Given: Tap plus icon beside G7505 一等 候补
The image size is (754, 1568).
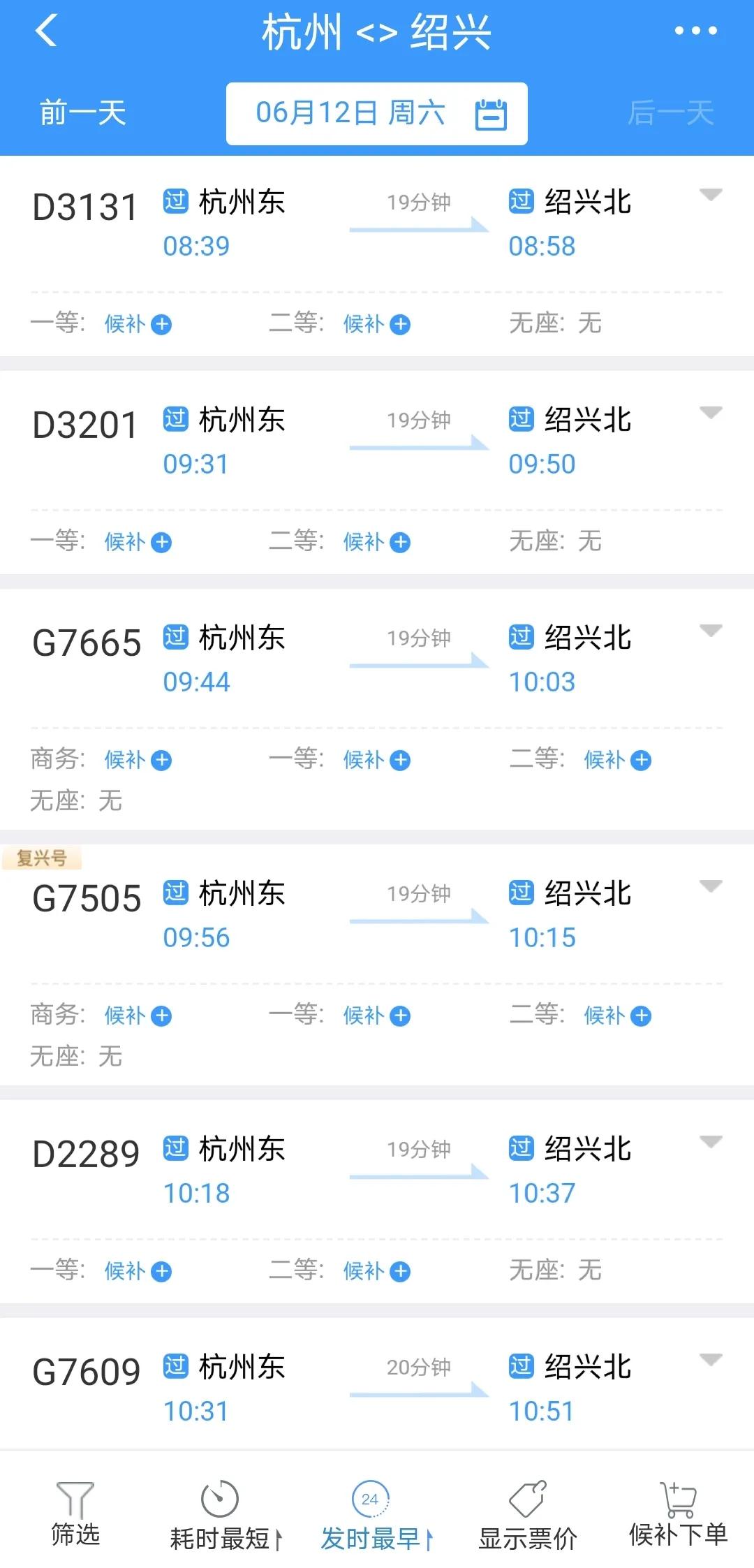Looking at the screenshot, I should tap(400, 1016).
